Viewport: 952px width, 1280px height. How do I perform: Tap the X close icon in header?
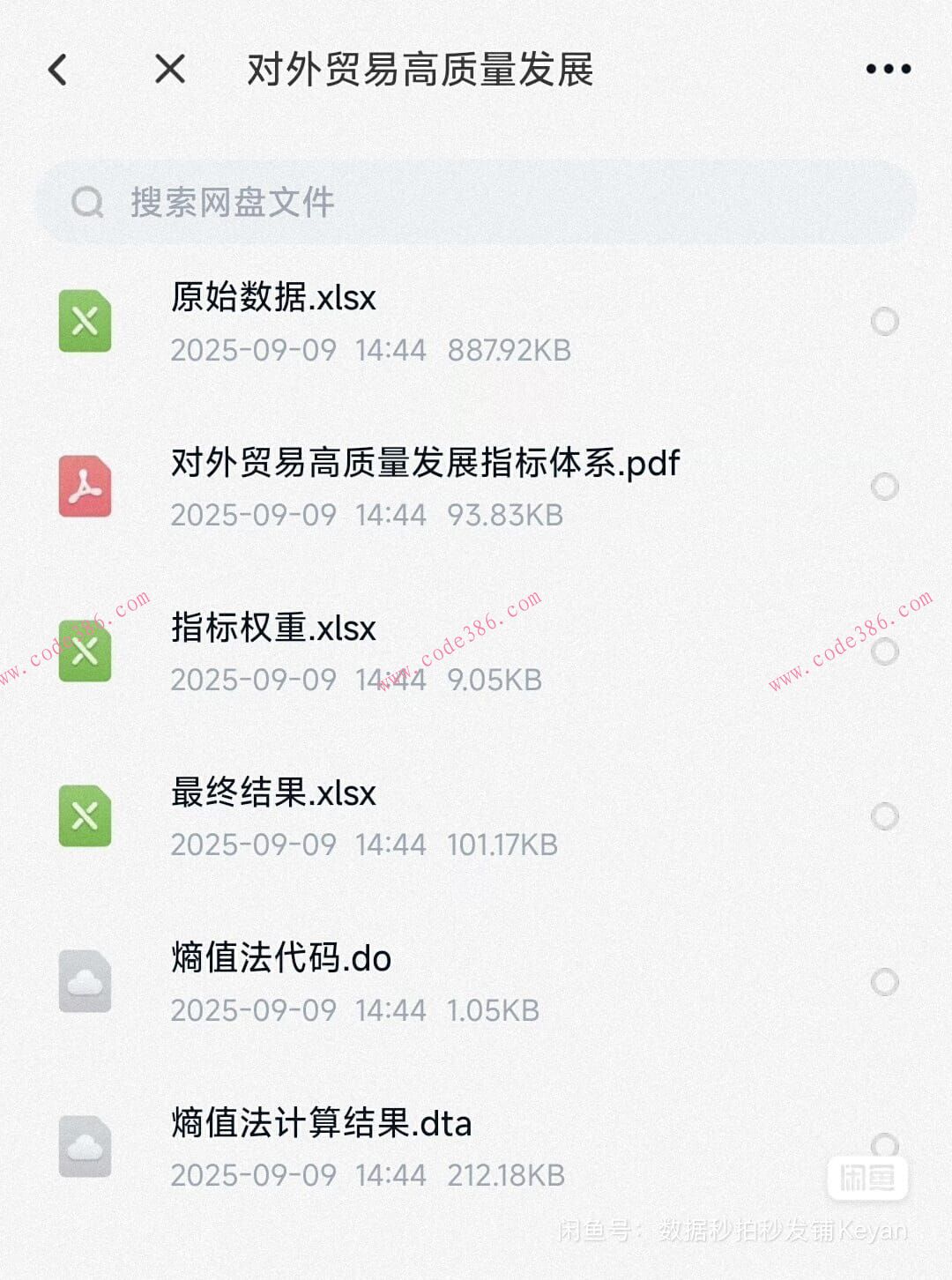tap(167, 69)
